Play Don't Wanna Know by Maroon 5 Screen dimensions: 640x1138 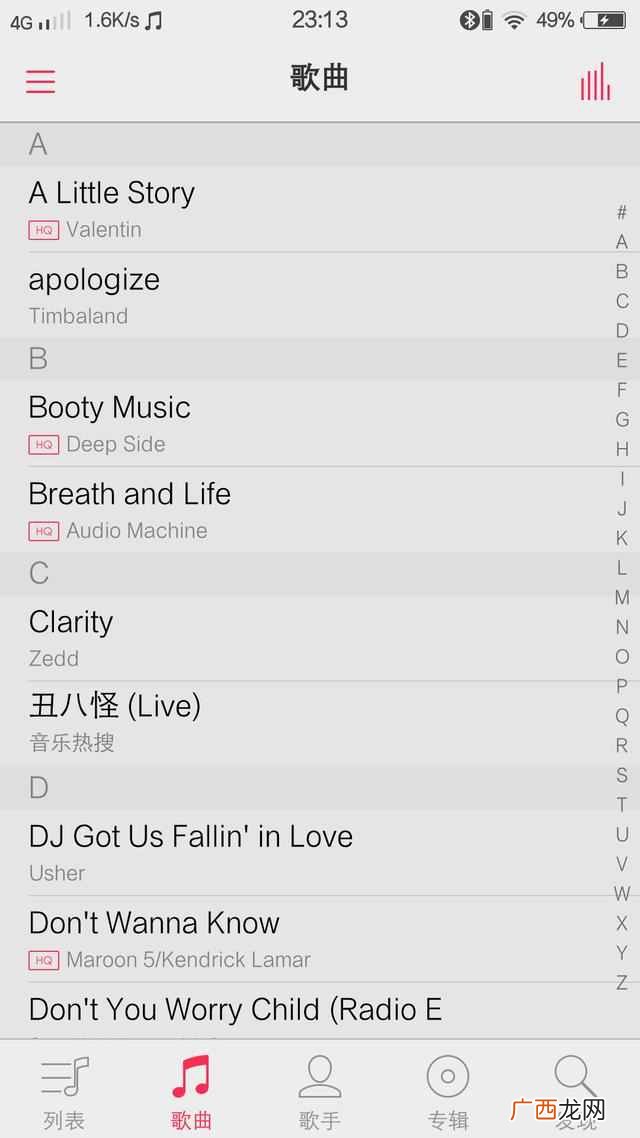point(305,939)
